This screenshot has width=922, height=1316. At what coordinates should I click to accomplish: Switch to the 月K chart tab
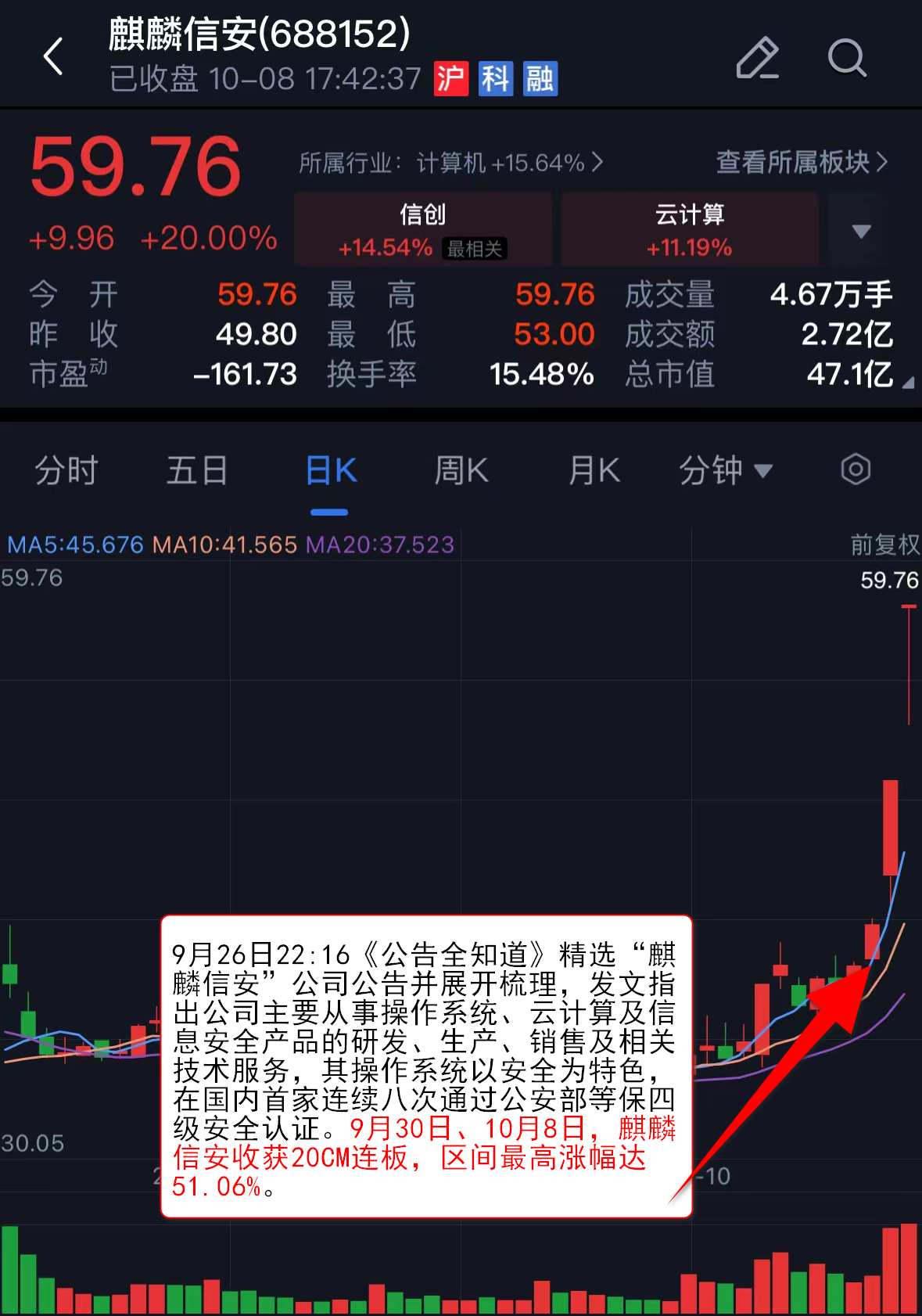pos(594,471)
